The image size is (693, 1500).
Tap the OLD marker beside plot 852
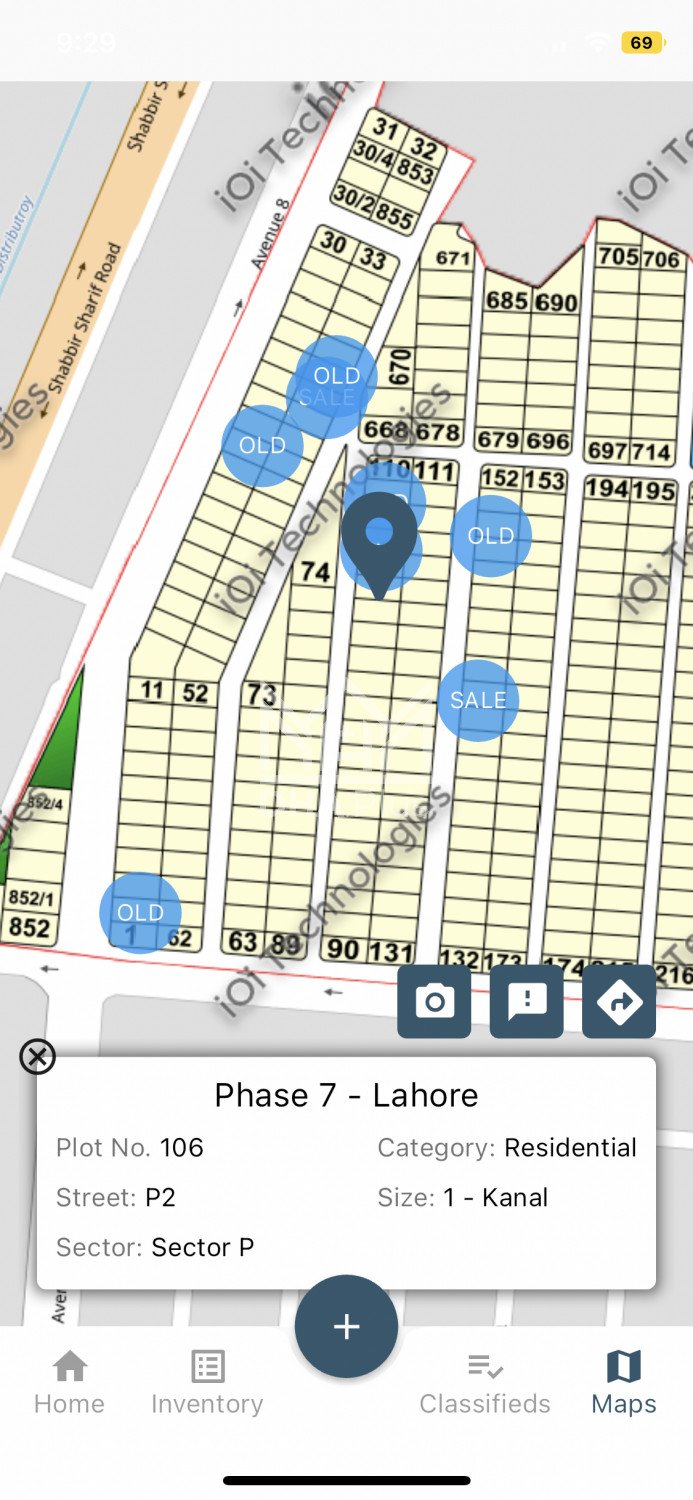point(140,912)
